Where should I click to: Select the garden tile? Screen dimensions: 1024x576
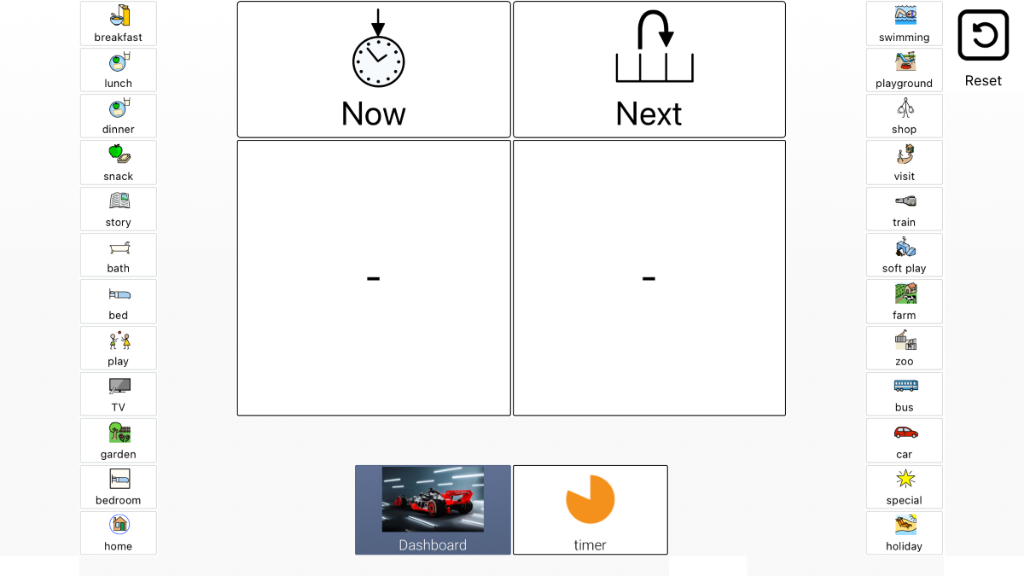(x=118, y=440)
